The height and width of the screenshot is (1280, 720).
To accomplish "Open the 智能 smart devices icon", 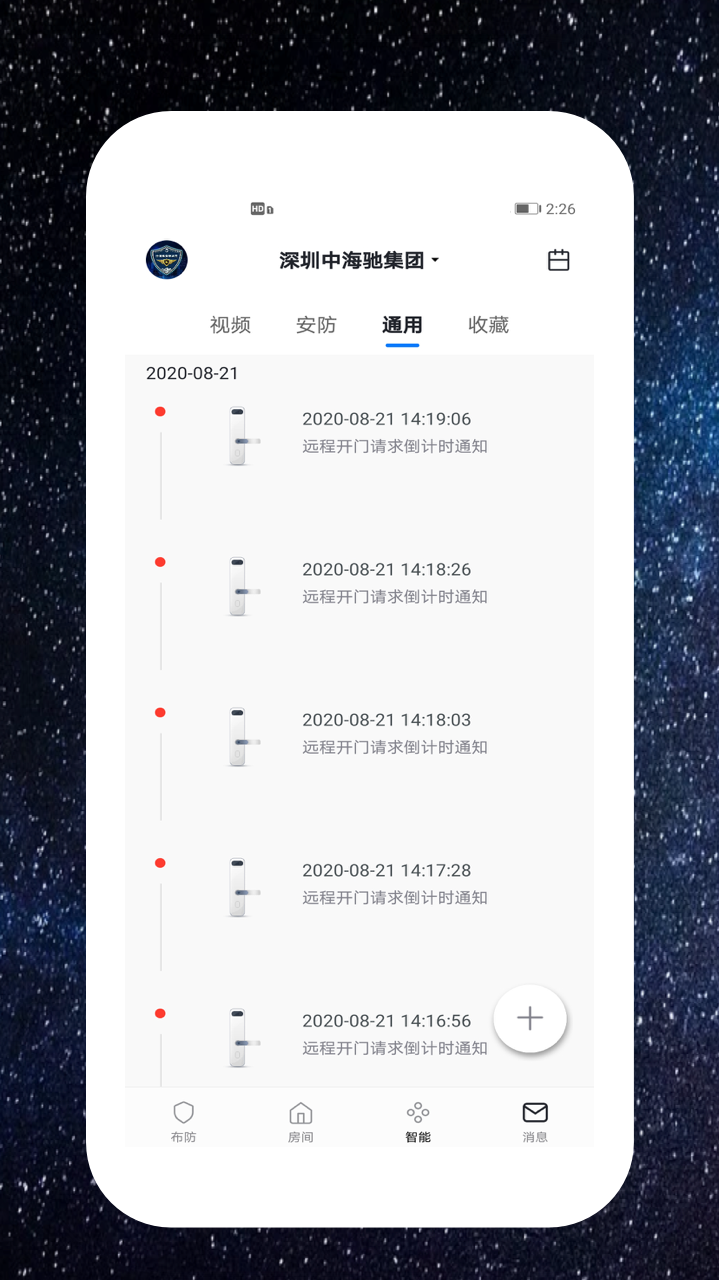I will 417,1117.
